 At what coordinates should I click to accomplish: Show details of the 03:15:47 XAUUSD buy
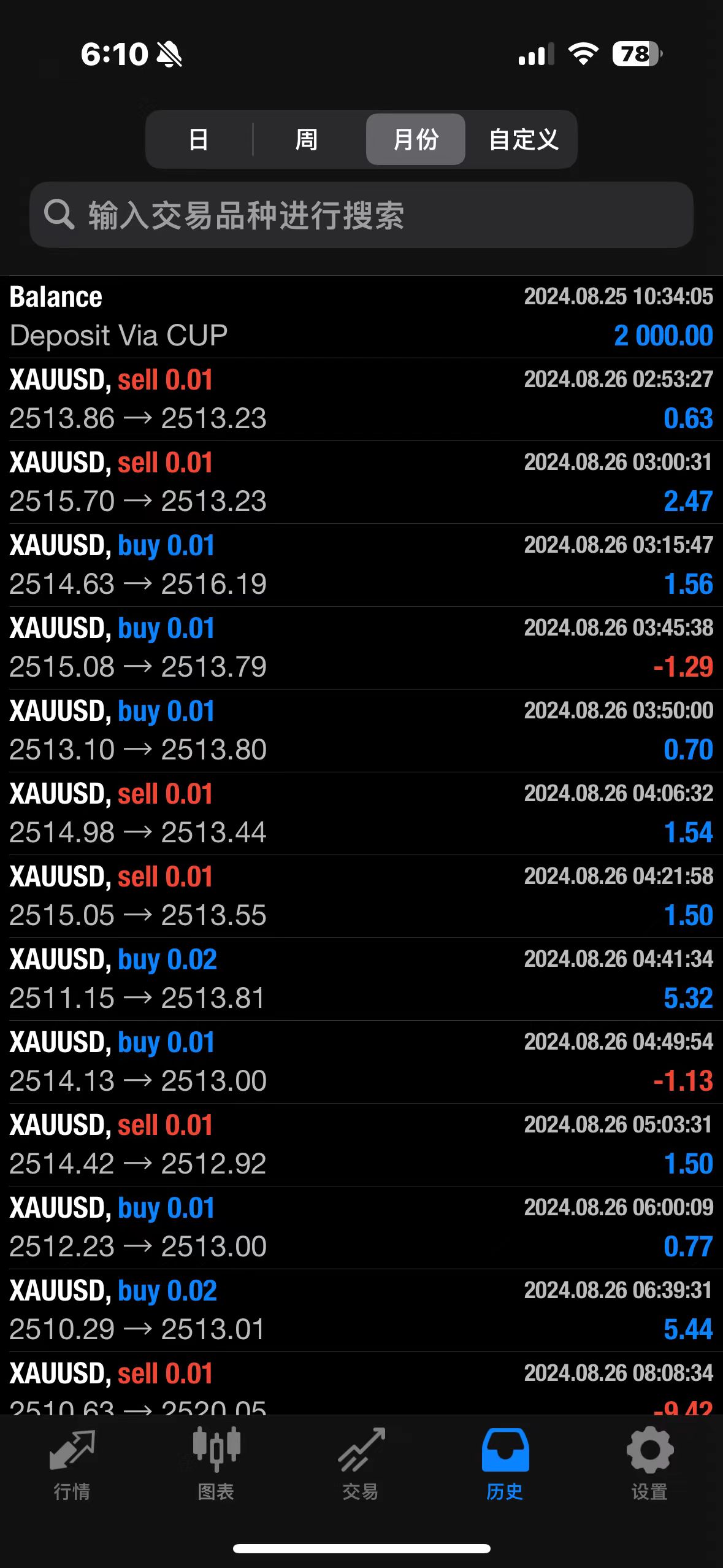(361, 565)
